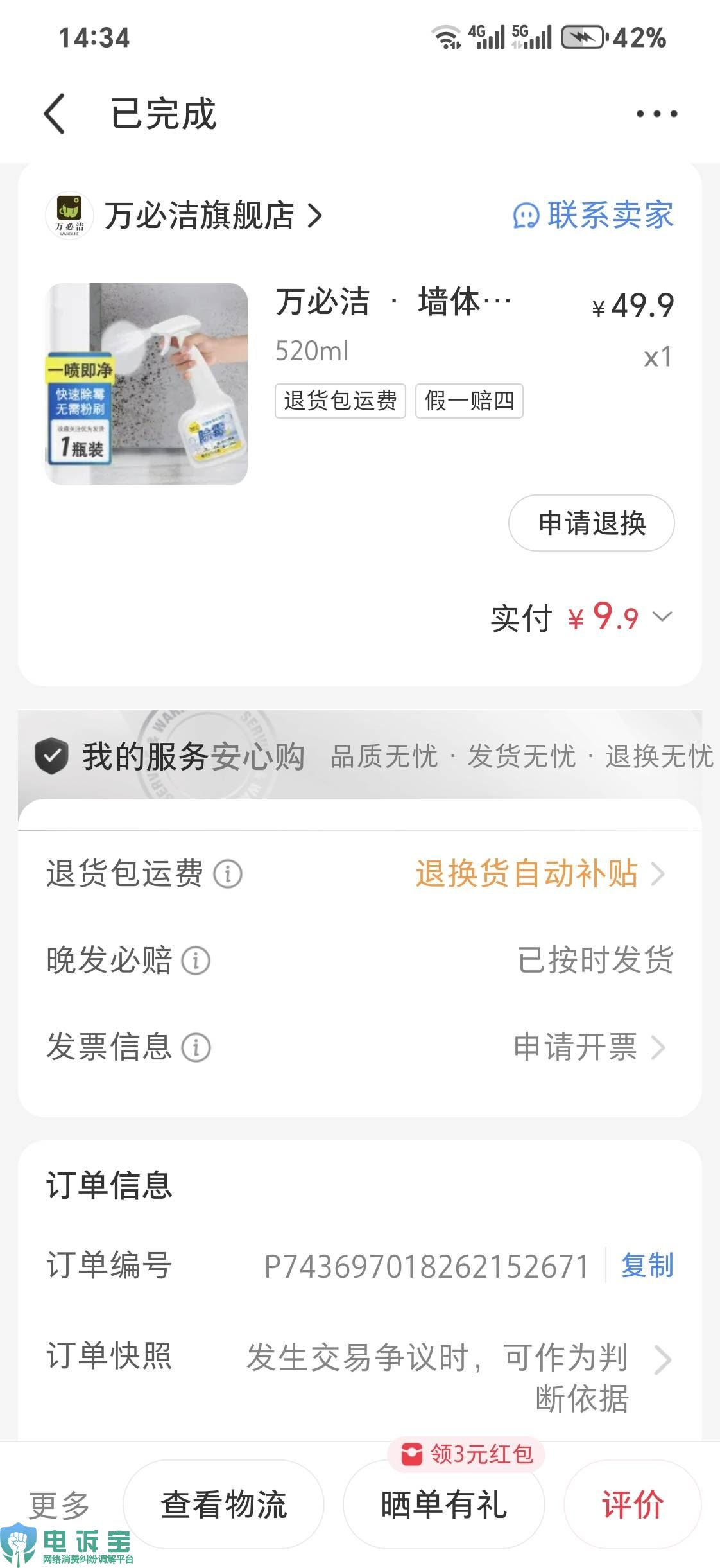Tap 联系卖家 to contact the seller
The image size is (720, 1568).
(x=594, y=215)
